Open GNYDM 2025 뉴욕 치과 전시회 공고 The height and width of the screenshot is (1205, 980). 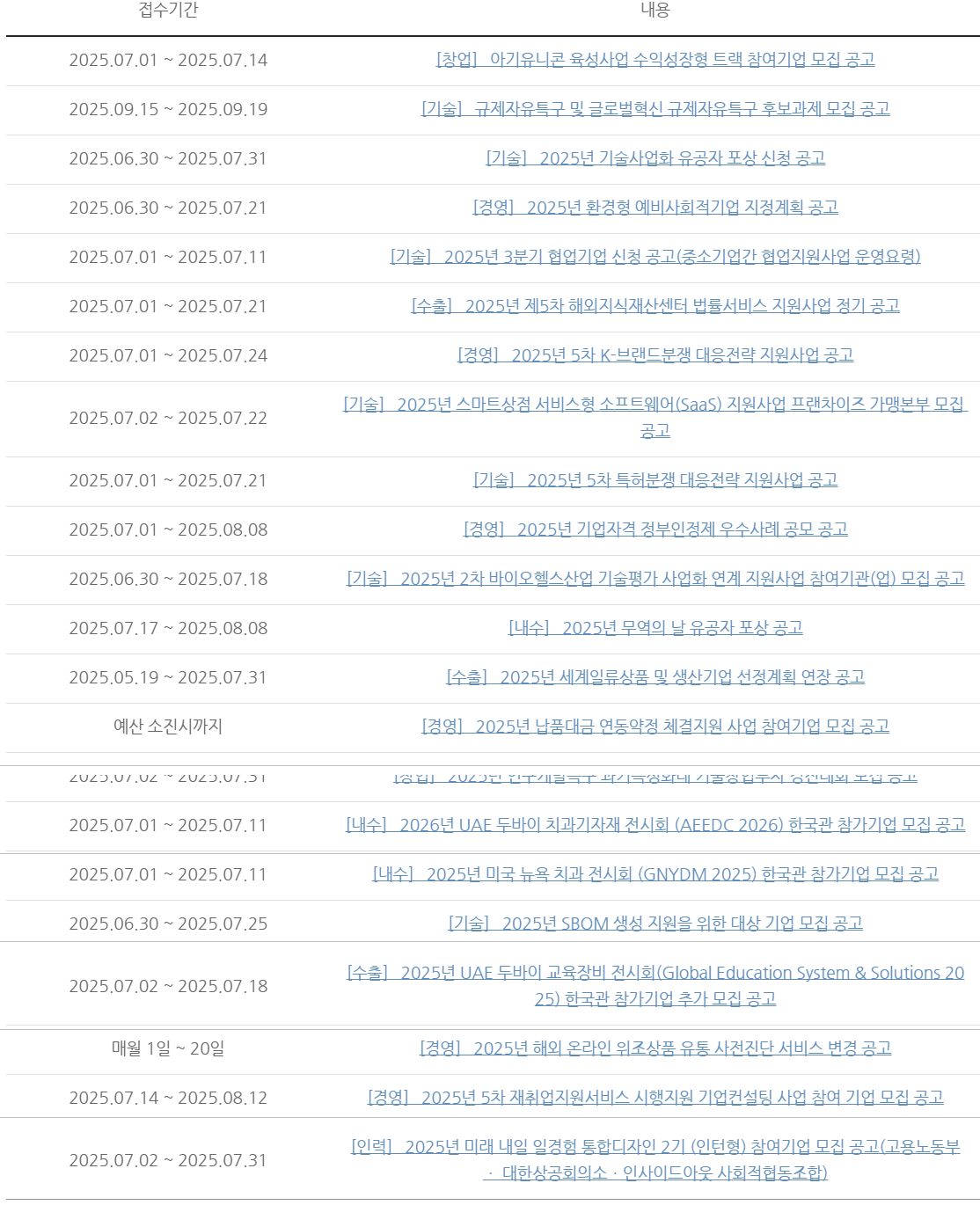pos(655,874)
